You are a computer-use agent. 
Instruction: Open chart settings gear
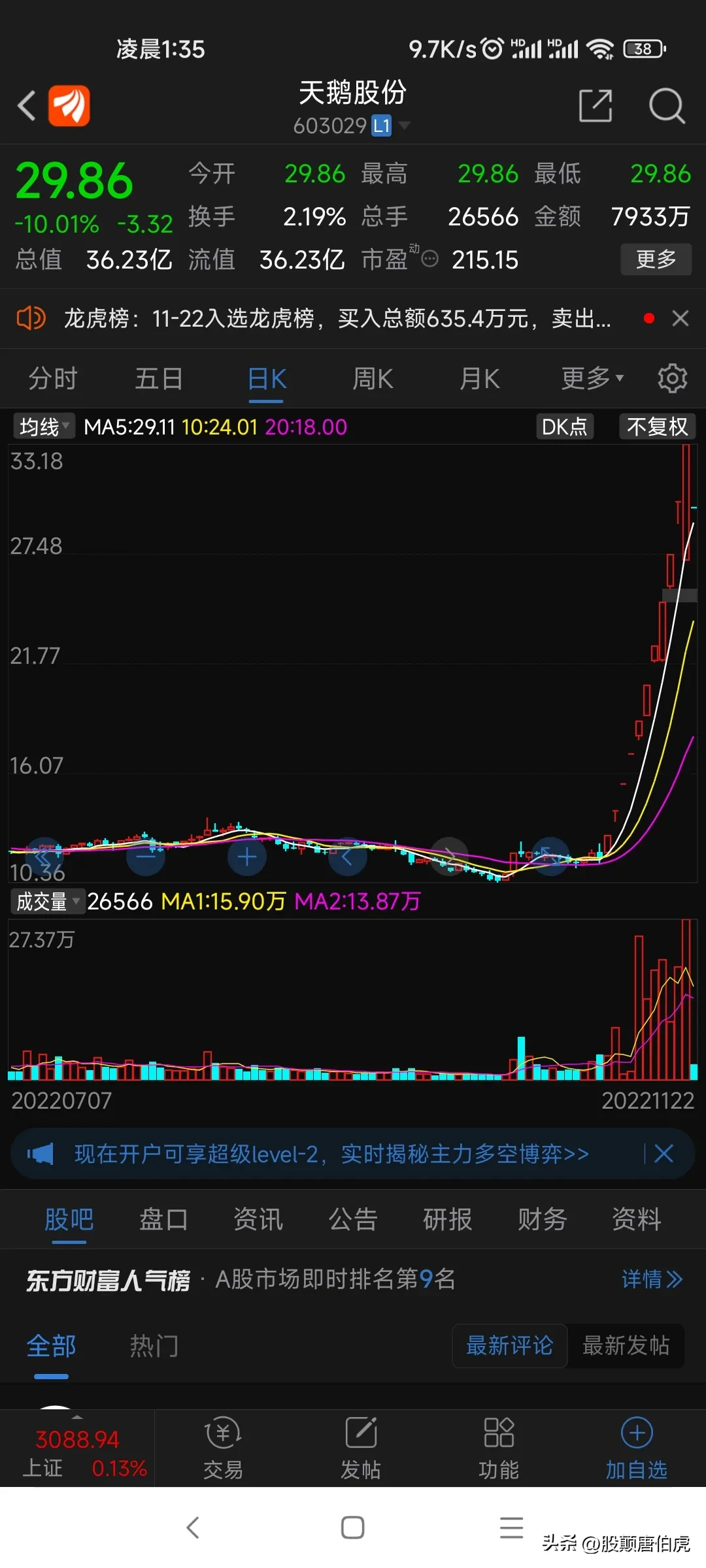point(672,378)
